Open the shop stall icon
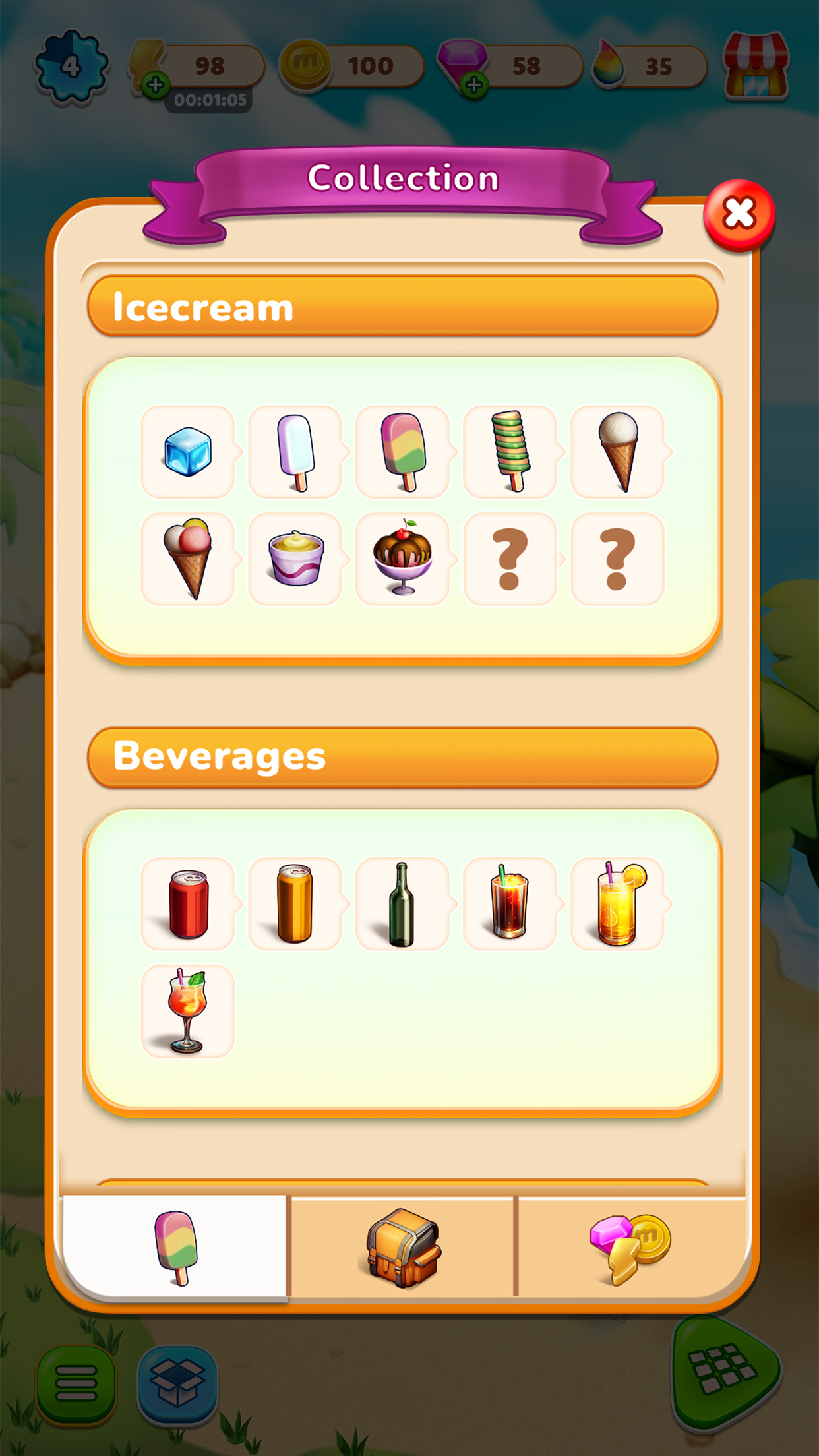The image size is (819, 1456). tap(756, 66)
